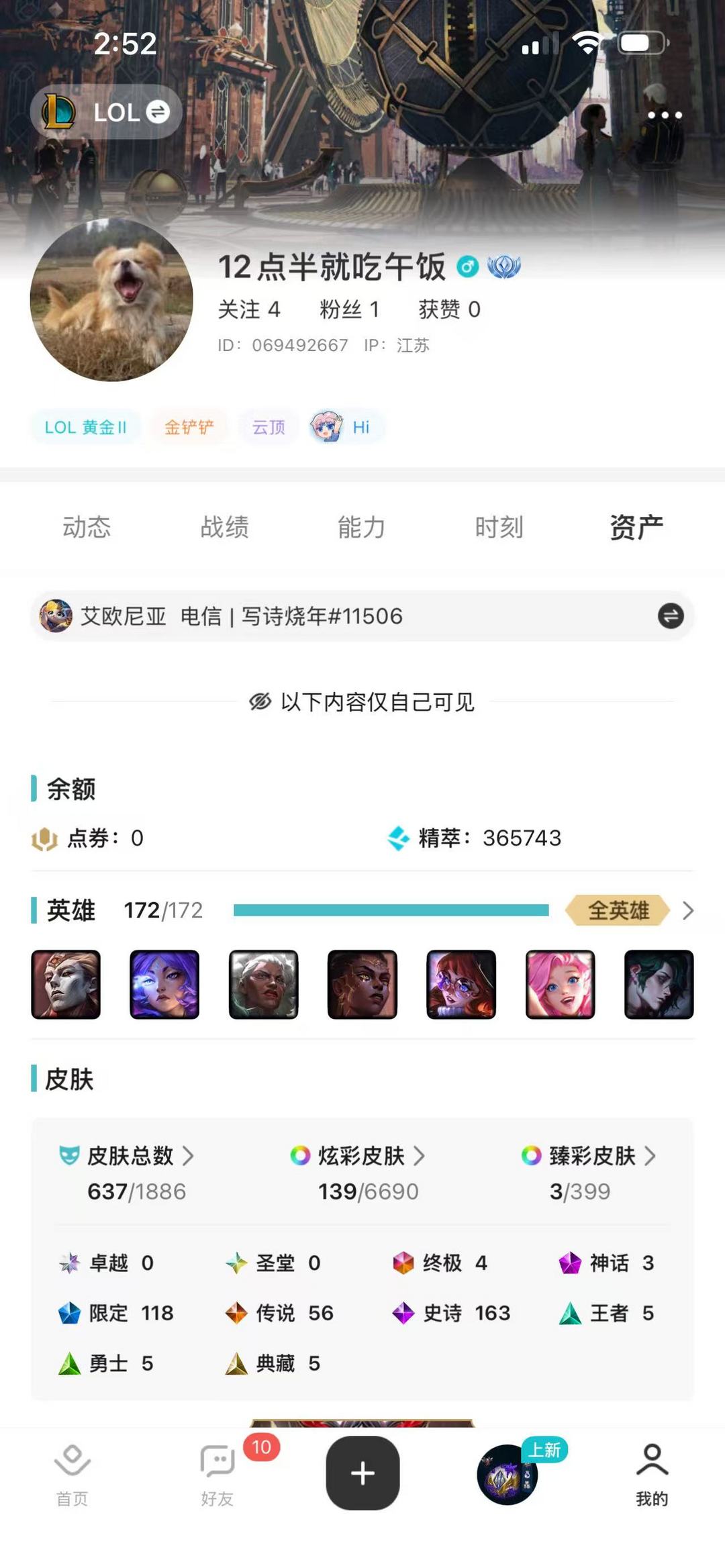
Task: Switch game account via 艾欧尼亚 selector
Action: click(362, 616)
